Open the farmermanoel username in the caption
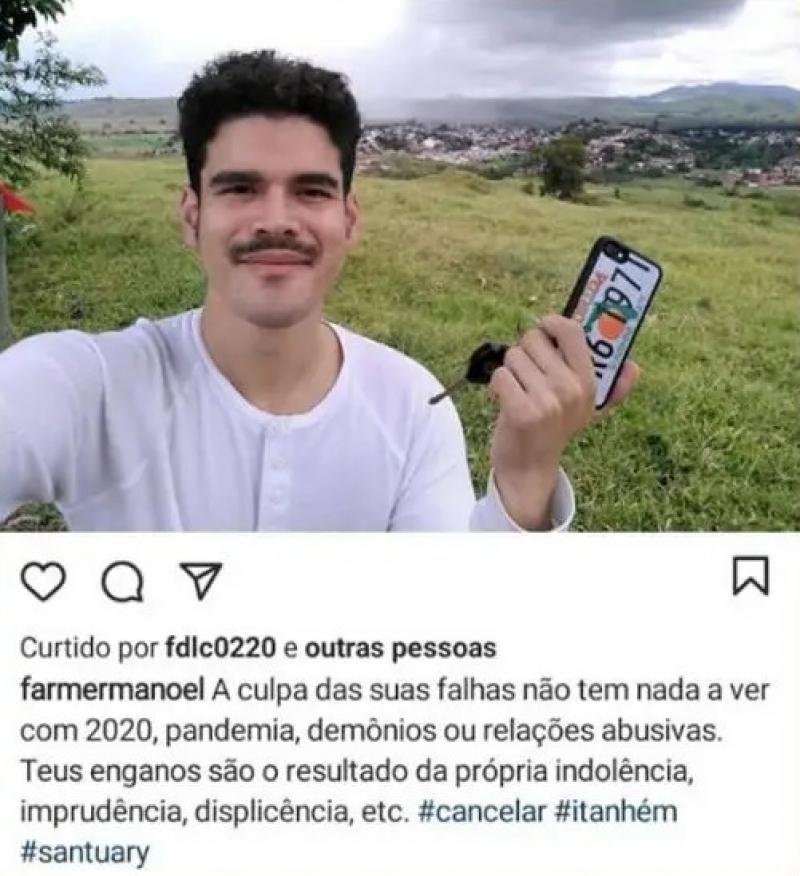Image resolution: width=800 pixels, height=876 pixels. click(x=112, y=691)
